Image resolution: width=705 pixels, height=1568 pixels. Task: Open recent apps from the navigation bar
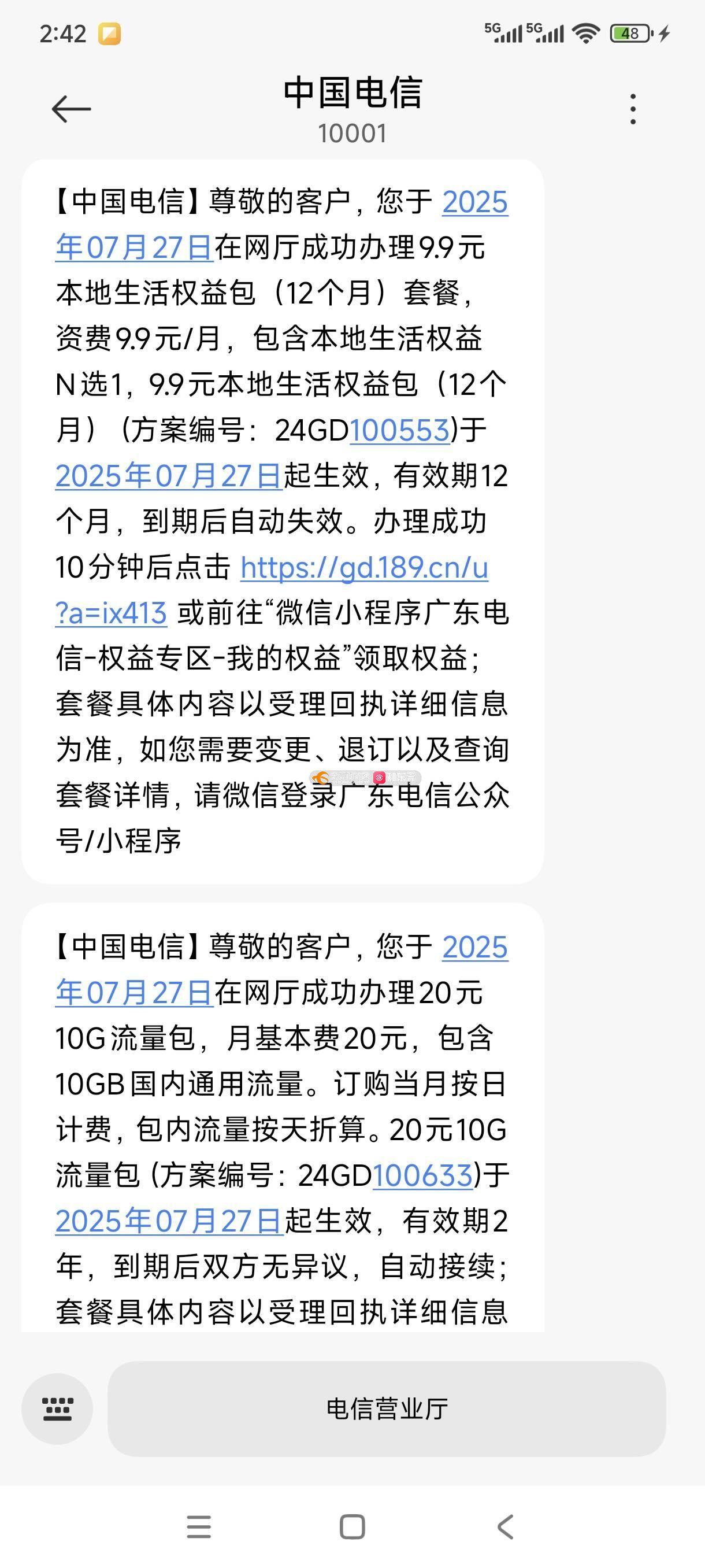(x=199, y=1526)
